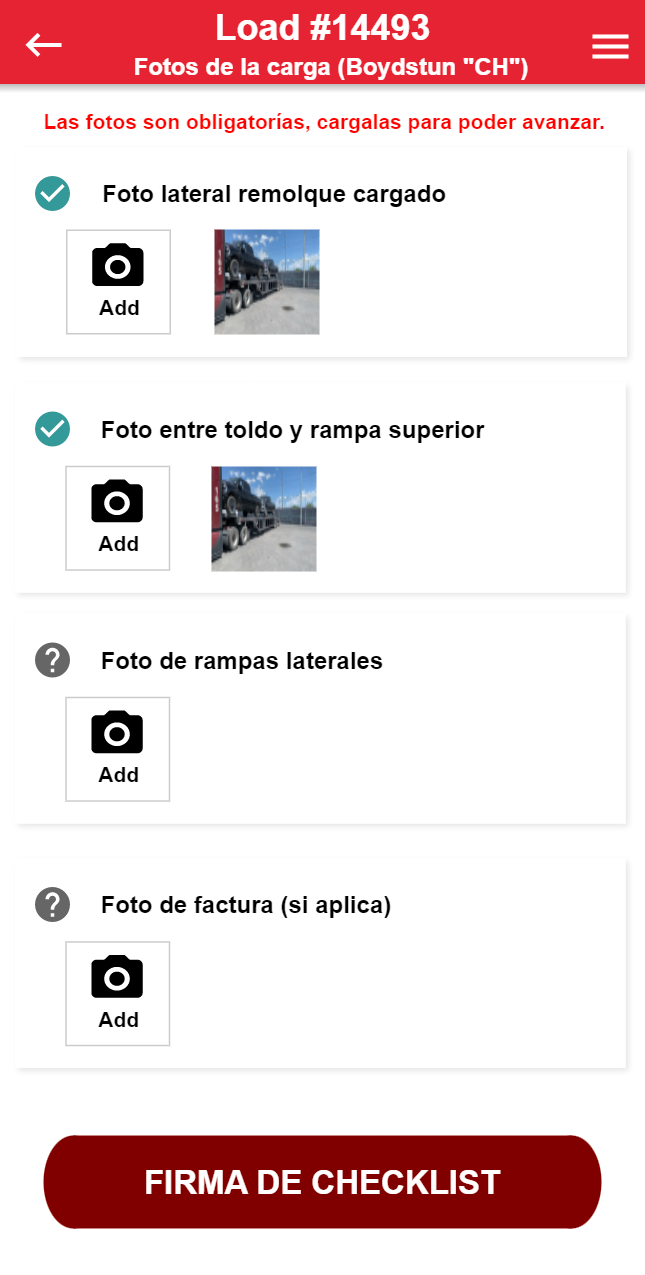Go back using the header arrow

coord(44,45)
